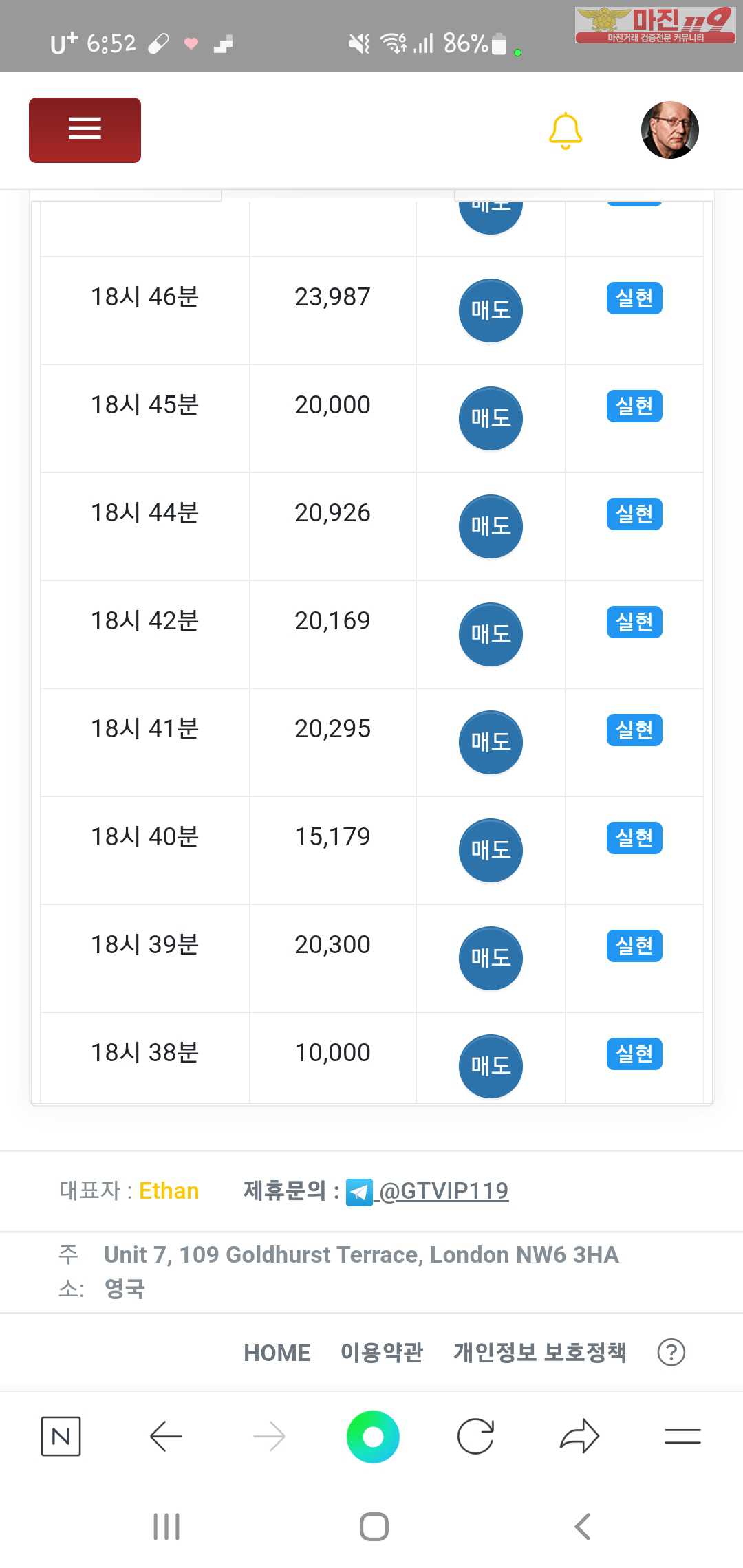Open the 이용약관 terms link
Image resolution: width=743 pixels, height=1568 pixels.
[381, 1353]
